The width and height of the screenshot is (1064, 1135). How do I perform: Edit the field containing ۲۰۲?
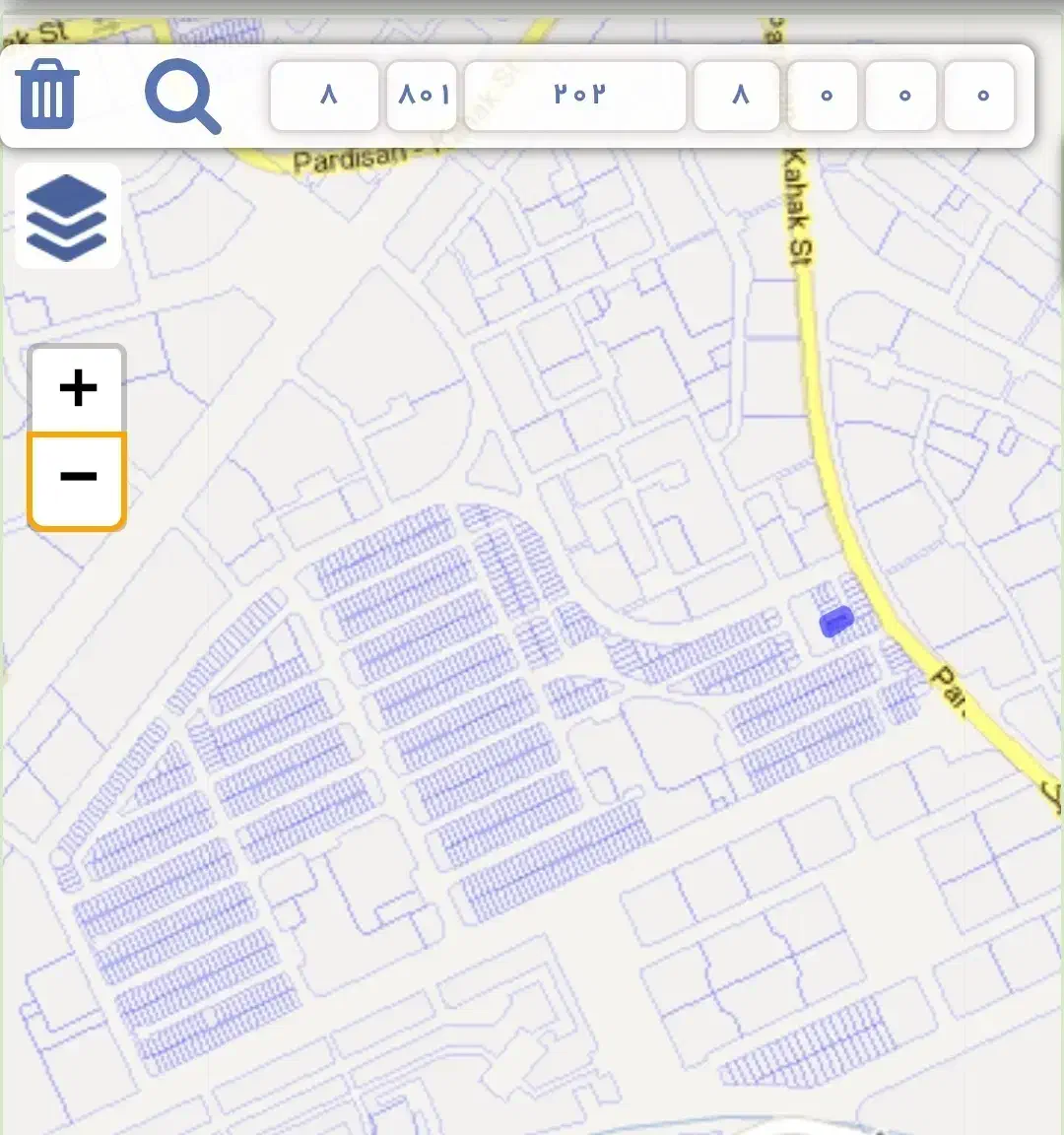point(576,96)
